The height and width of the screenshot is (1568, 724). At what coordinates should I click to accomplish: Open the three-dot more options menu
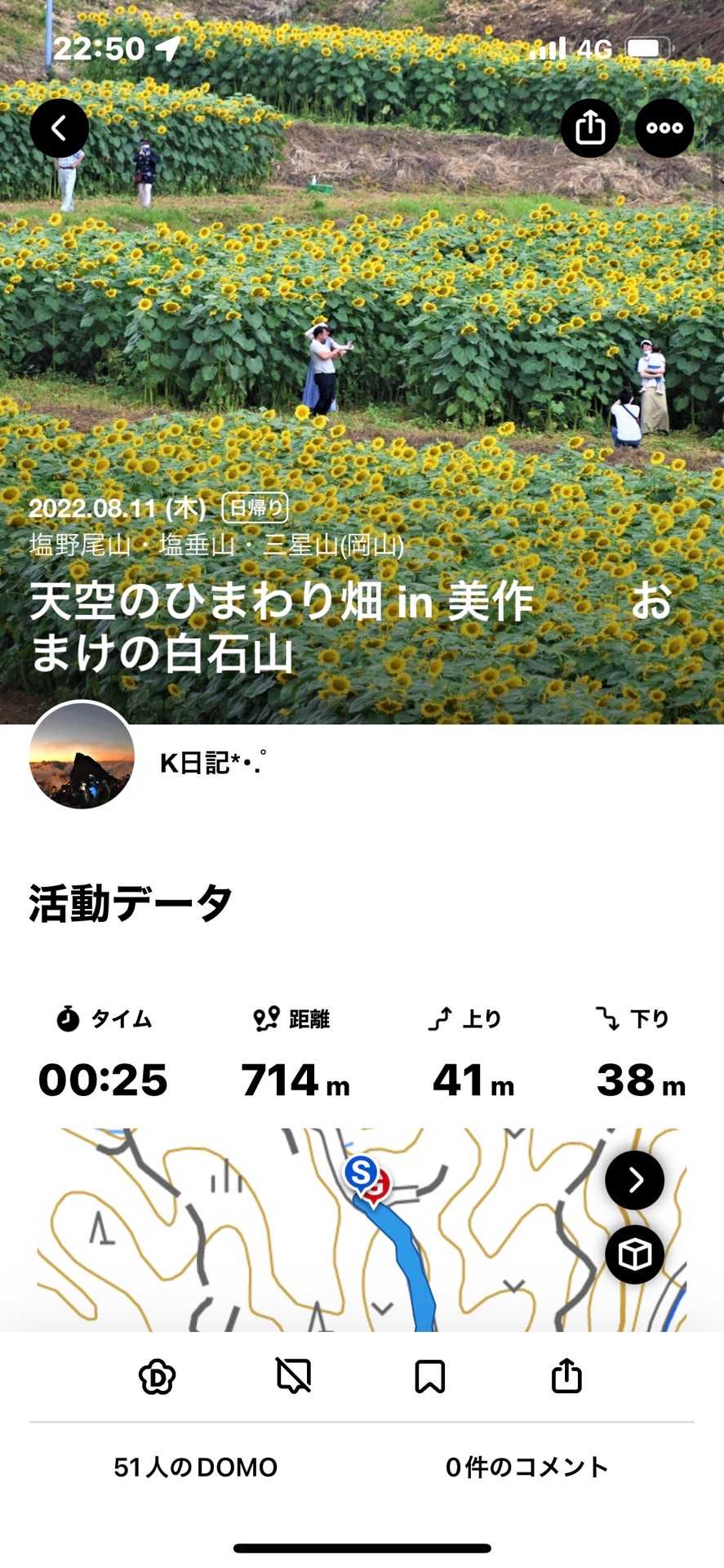tap(664, 128)
